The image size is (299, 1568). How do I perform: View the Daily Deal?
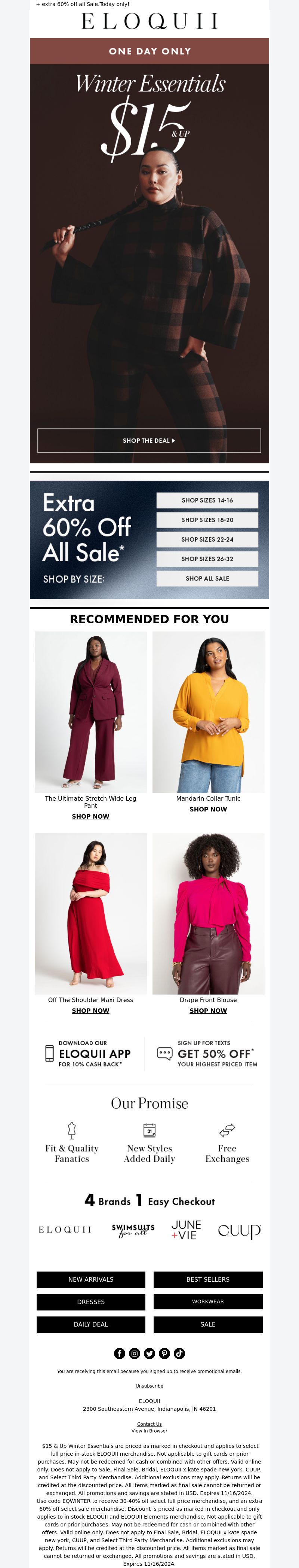point(90,1324)
